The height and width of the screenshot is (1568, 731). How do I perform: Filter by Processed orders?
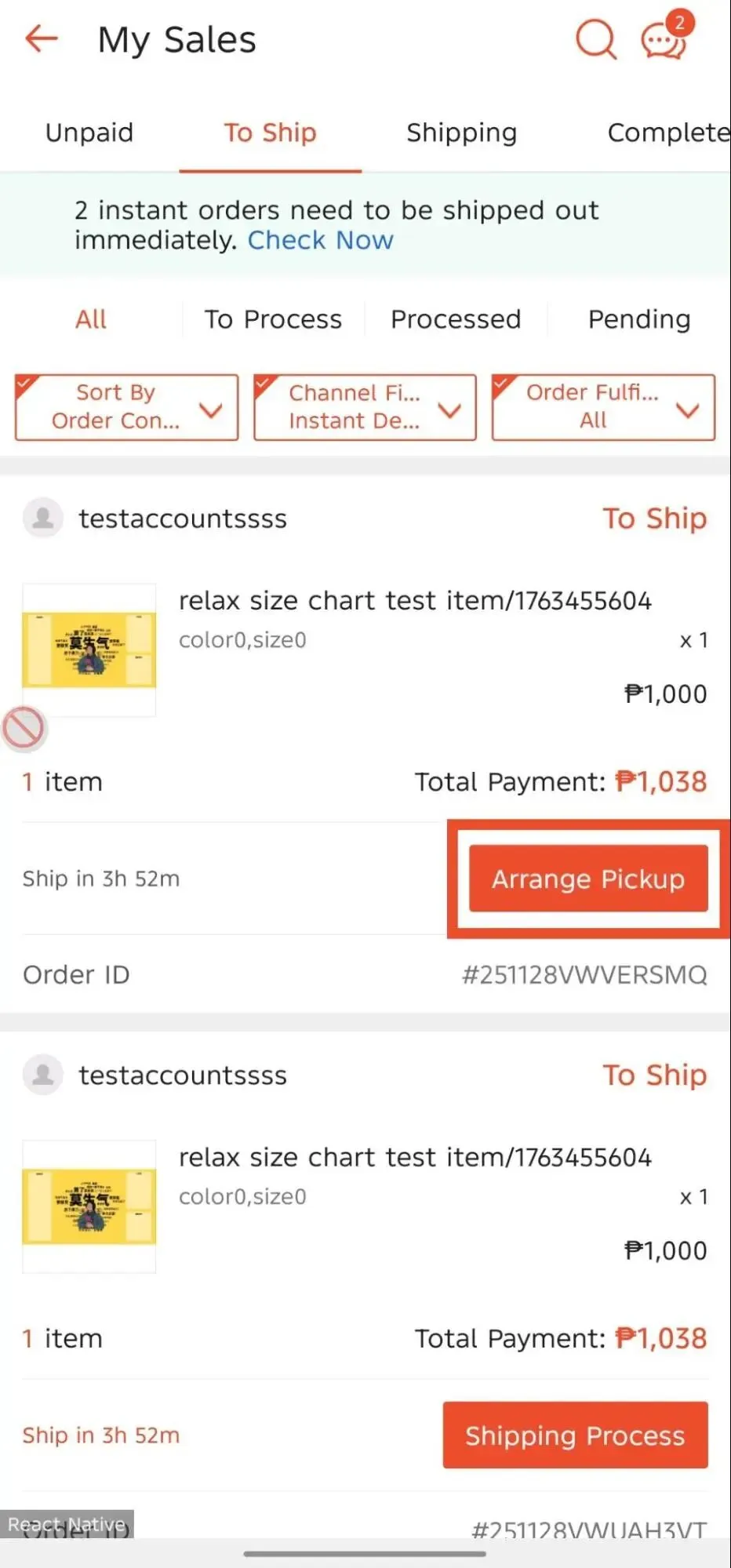pos(456,319)
